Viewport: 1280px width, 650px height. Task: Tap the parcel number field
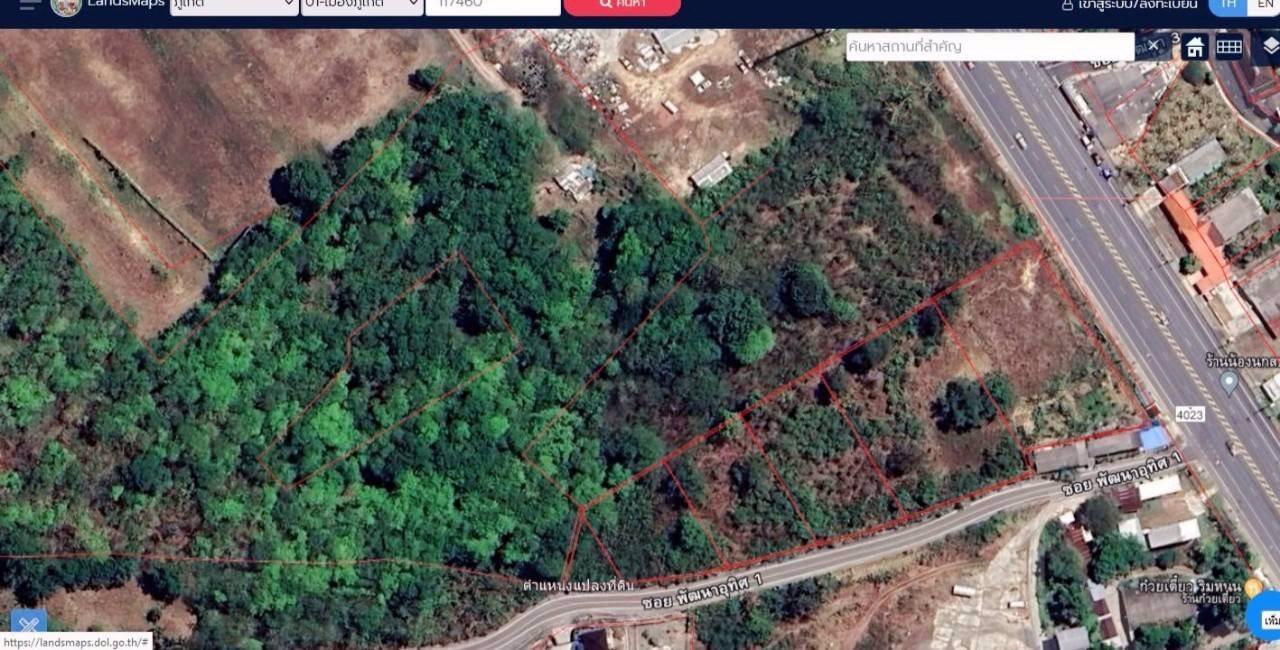tap(492, 6)
